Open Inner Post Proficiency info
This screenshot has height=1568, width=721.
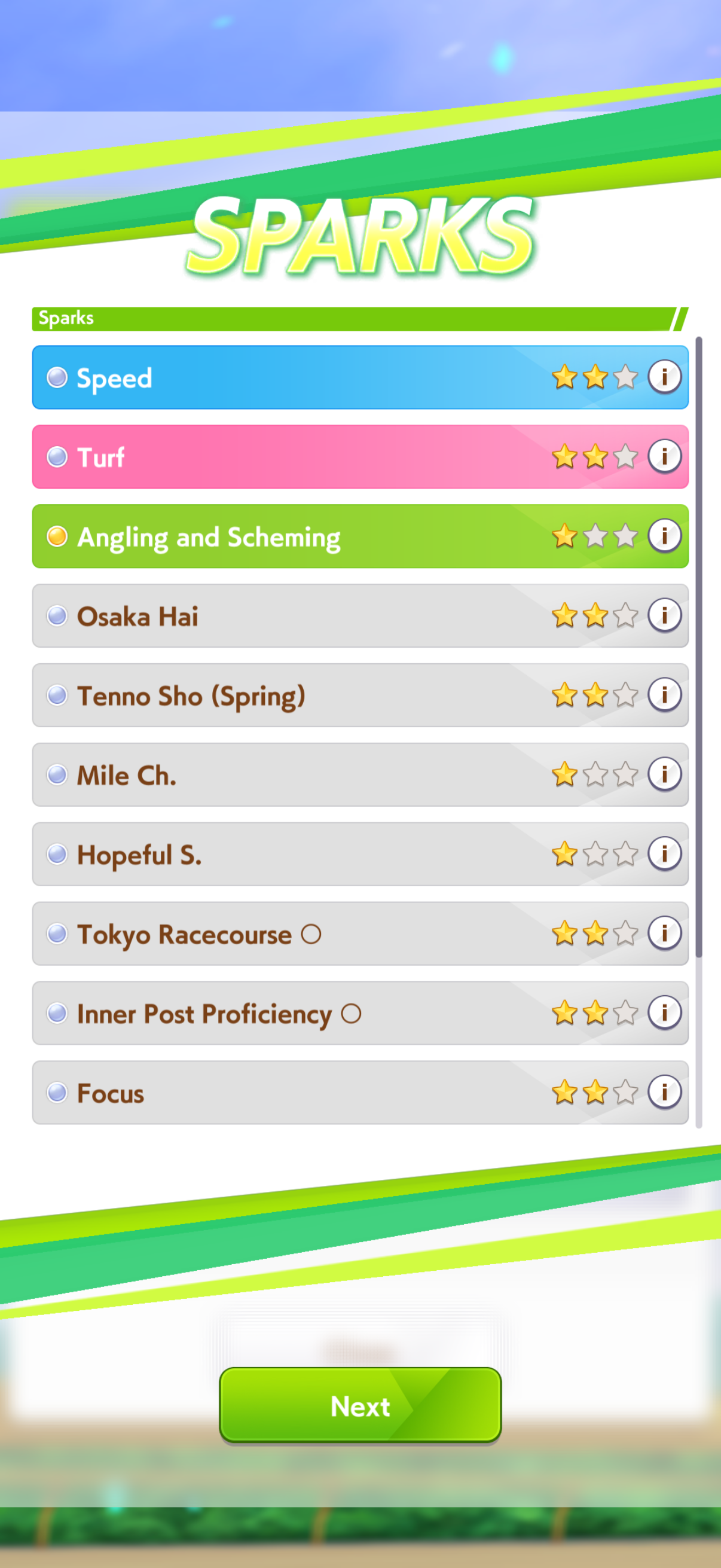[x=664, y=1012]
